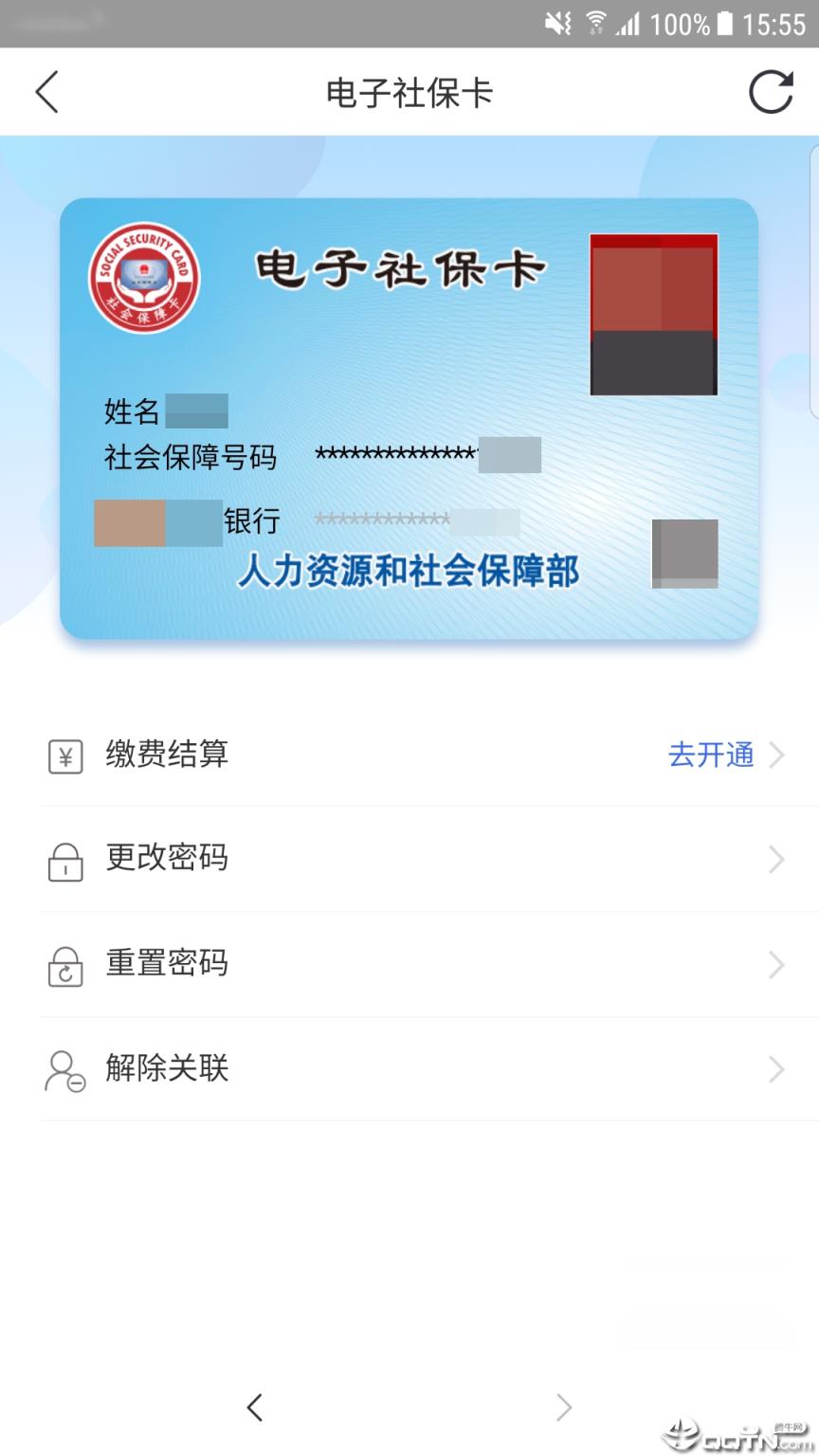Expand the chevron beside 去开通

[x=777, y=755]
